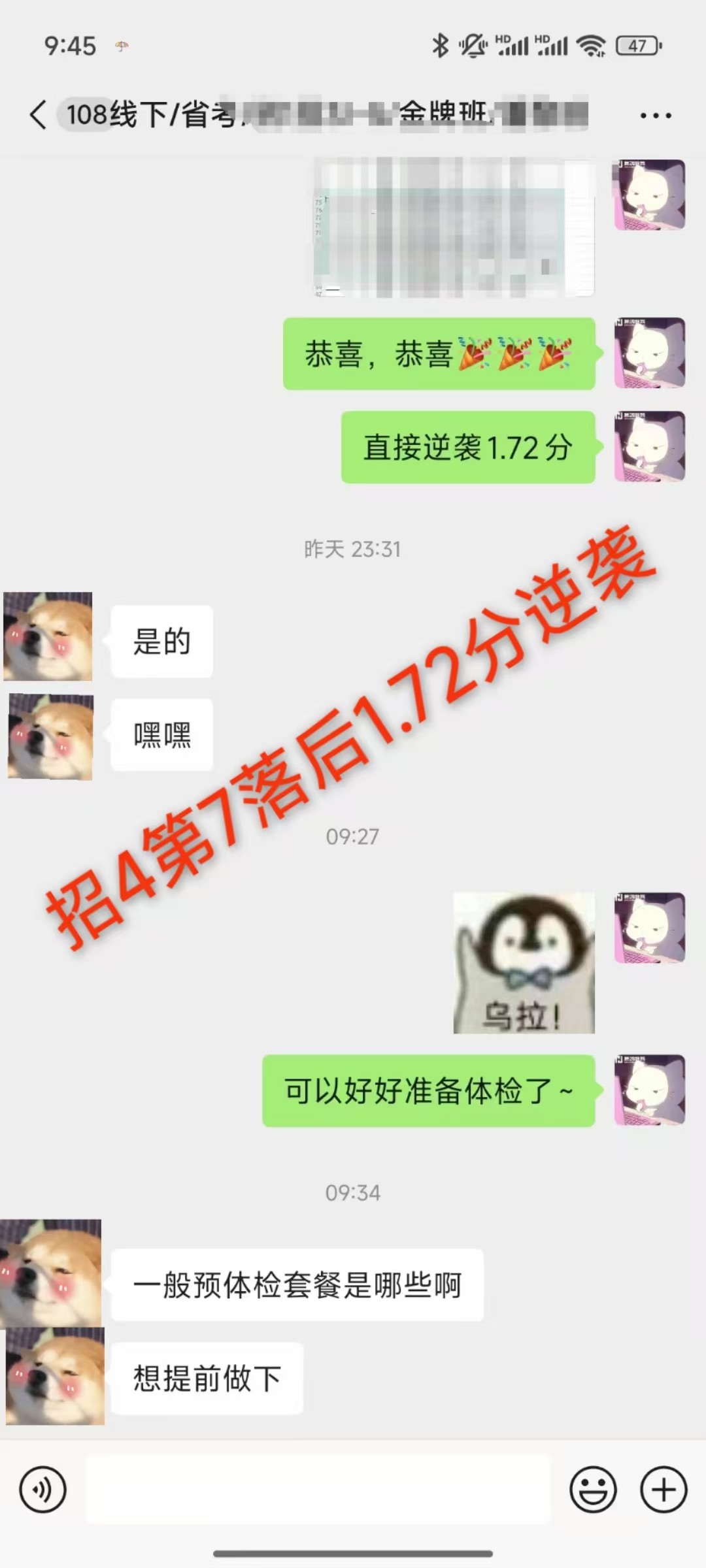Open the blurred spreadsheet image message
This screenshot has width=706, height=1568.
(454, 227)
